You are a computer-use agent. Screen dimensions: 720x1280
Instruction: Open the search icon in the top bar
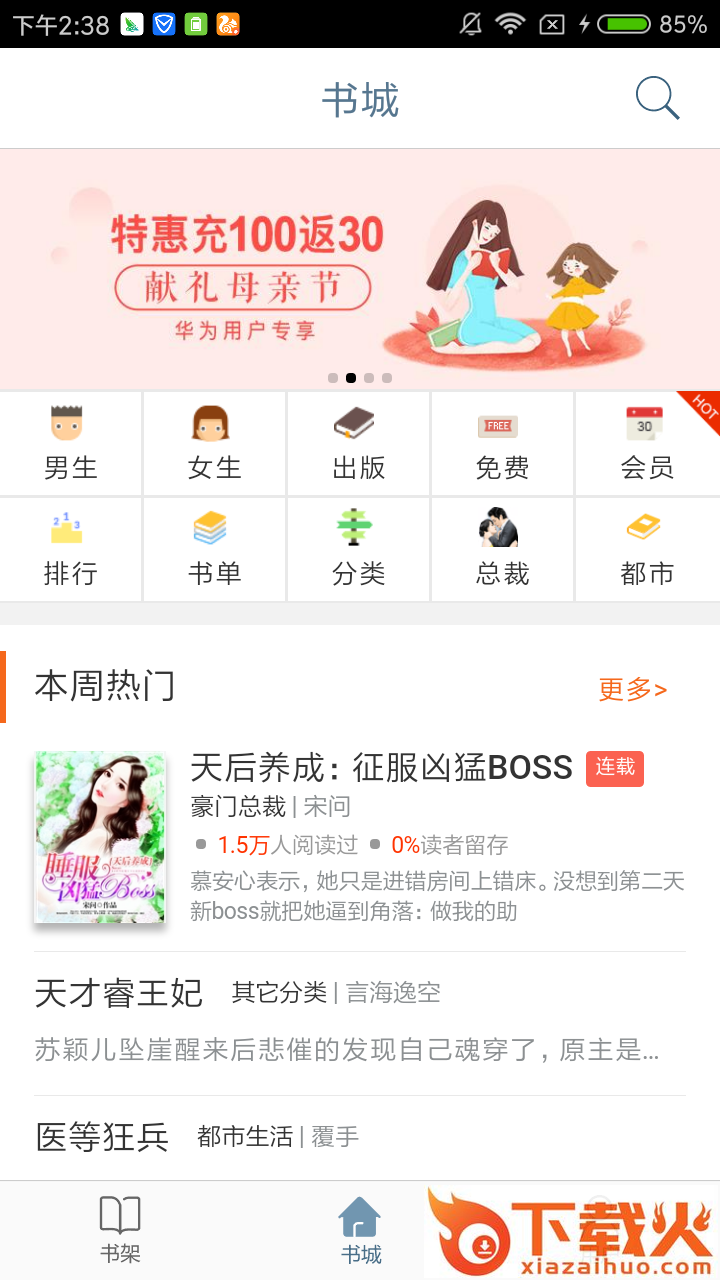click(x=657, y=99)
